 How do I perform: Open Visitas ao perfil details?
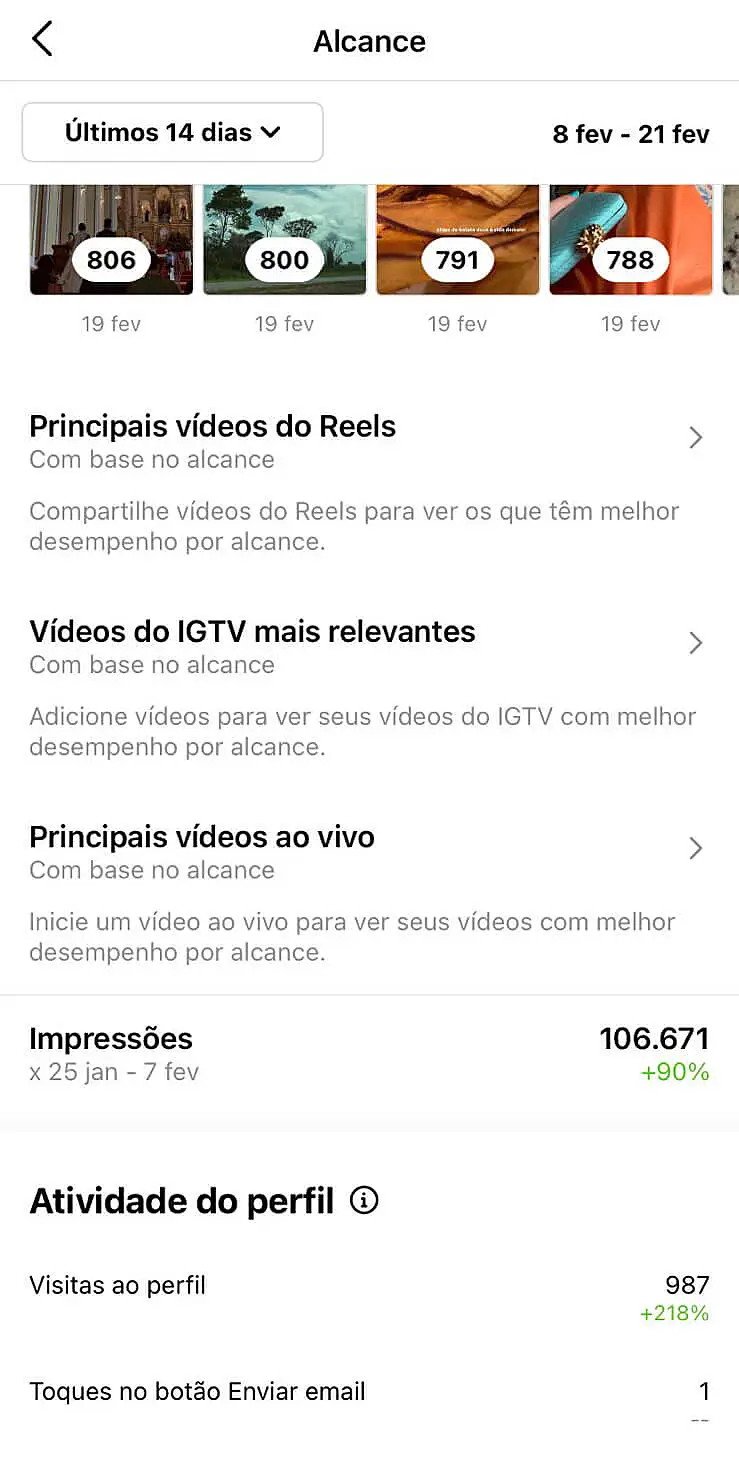[x=369, y=1286]
